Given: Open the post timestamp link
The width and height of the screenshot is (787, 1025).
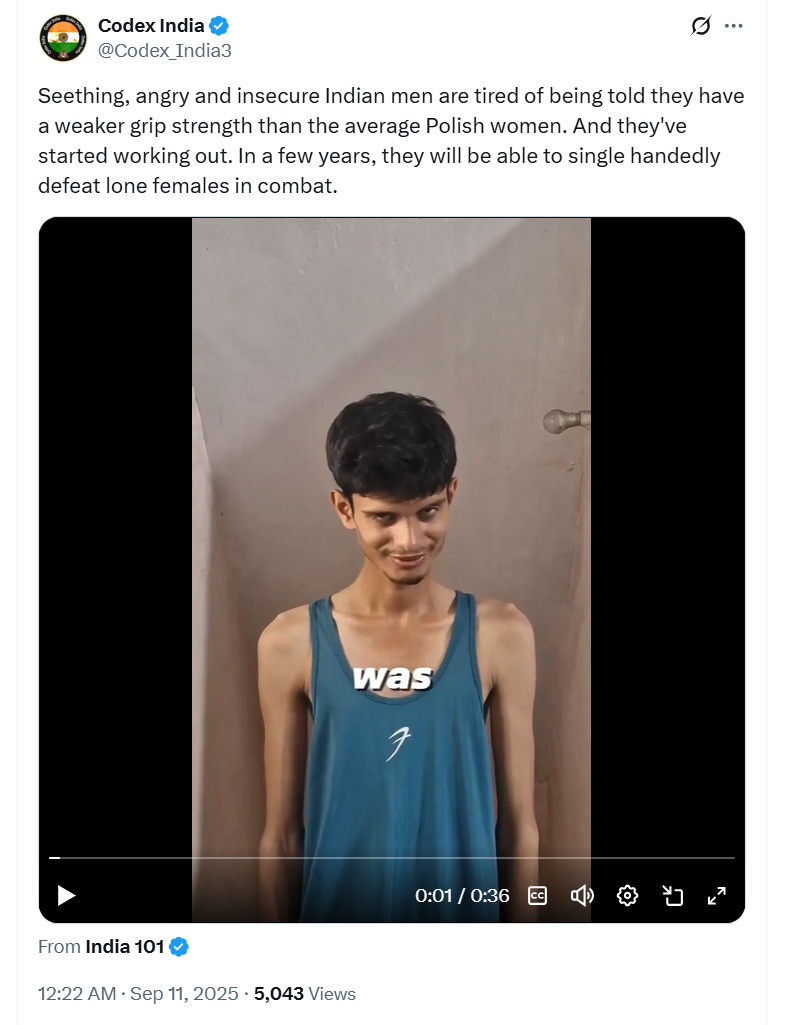Looking at the screenshot, I should pos(138,993).
